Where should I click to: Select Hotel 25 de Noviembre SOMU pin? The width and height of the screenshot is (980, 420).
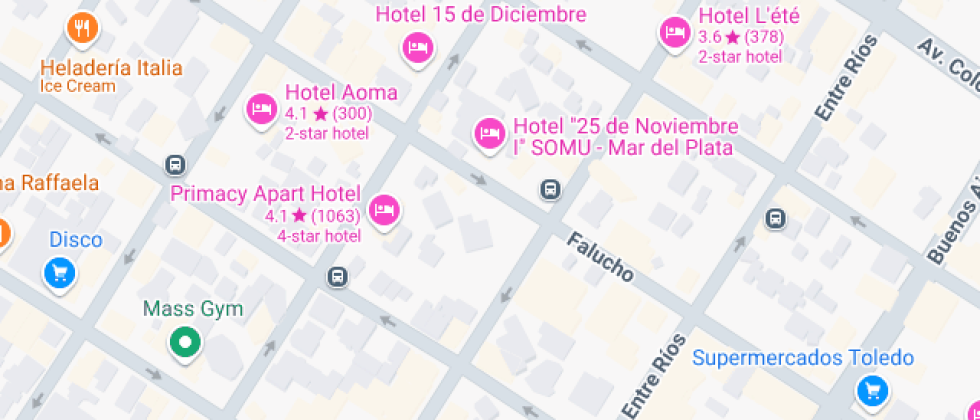pyautogui.click(x=489, y=133)
